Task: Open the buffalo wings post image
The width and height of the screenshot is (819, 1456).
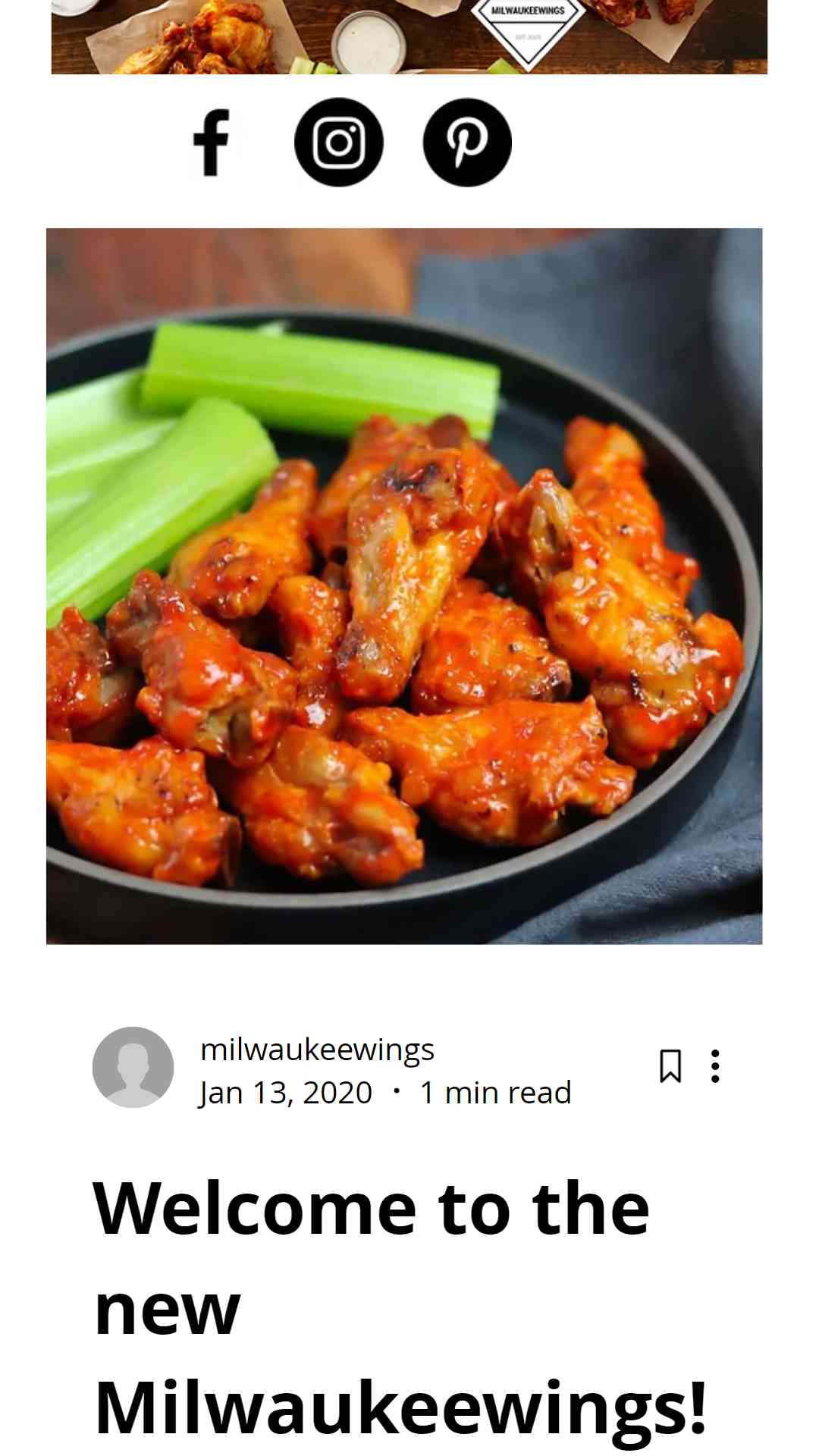Action: point(404,586)
